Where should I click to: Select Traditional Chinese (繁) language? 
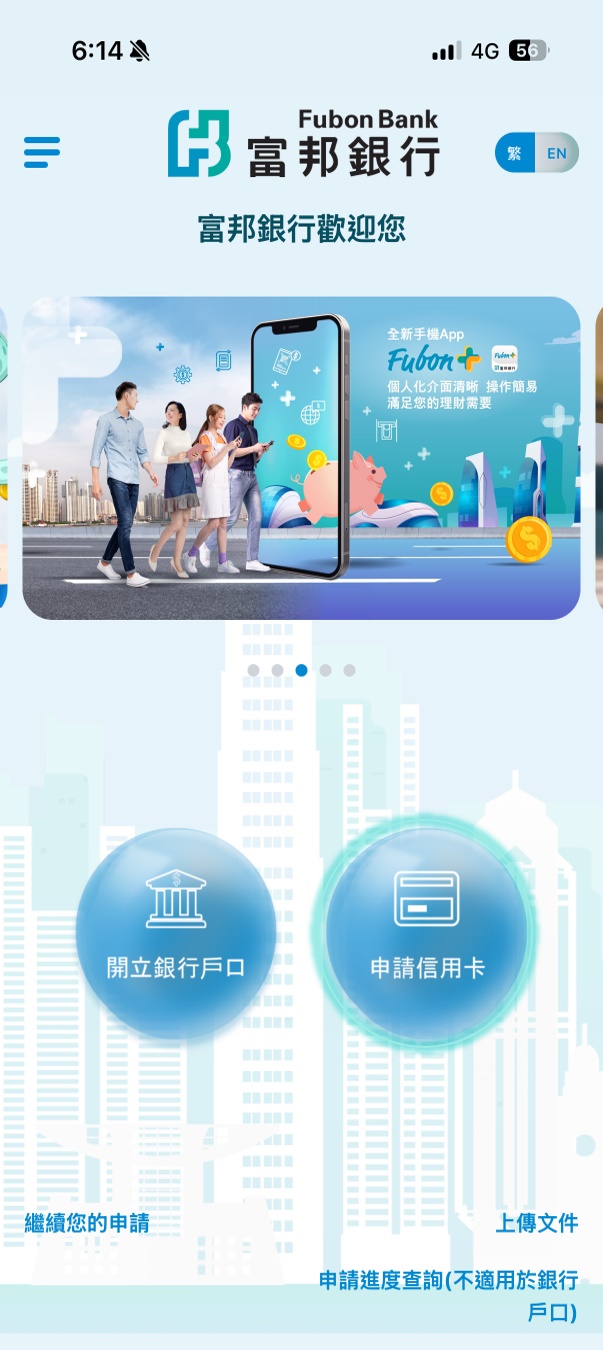(516, 153)
